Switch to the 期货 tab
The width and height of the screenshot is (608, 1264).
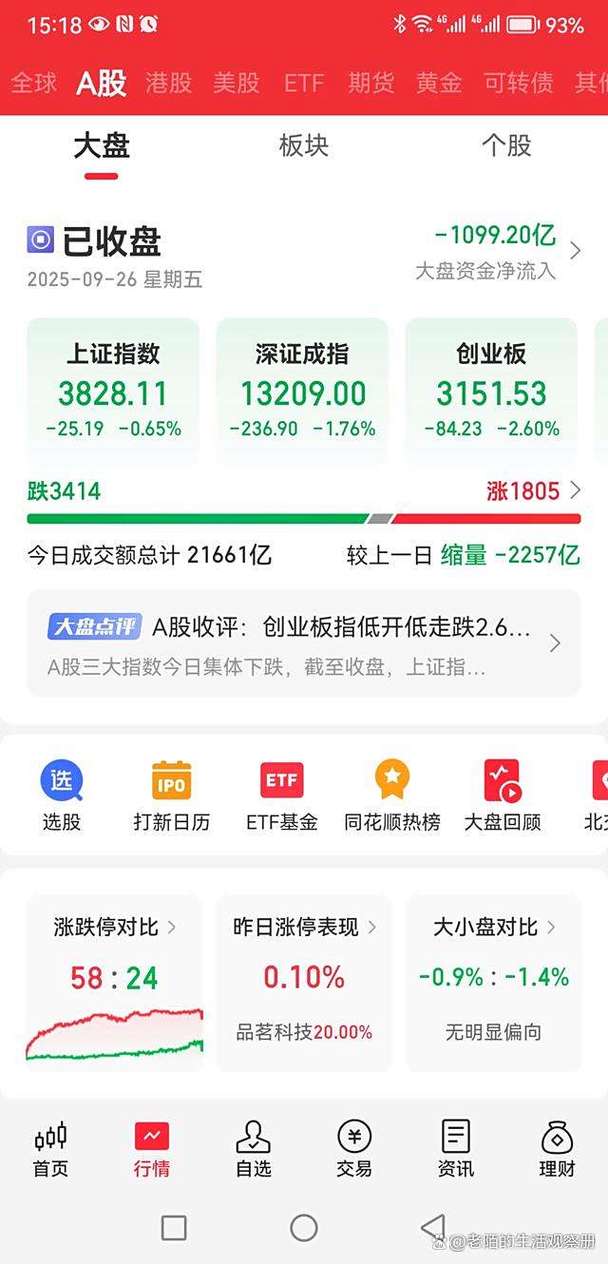(x=371, y=83)
